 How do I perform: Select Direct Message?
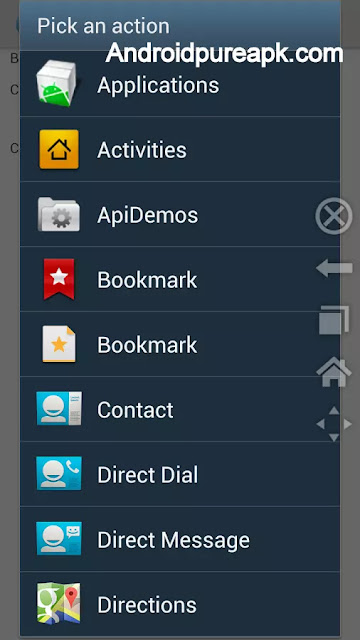tap(180, 540)
